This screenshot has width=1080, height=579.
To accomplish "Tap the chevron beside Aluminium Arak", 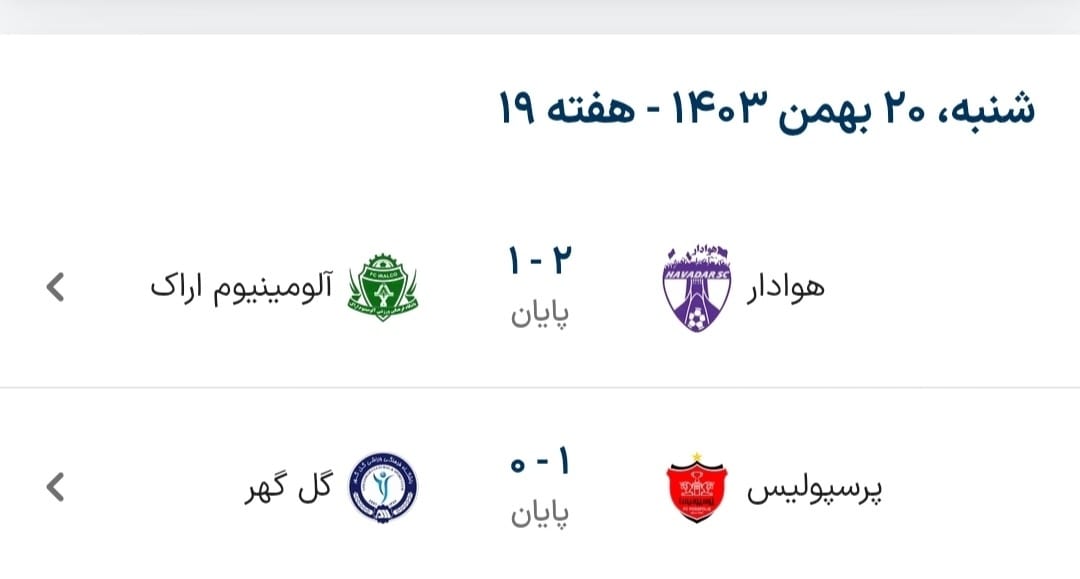I will 56,287.
